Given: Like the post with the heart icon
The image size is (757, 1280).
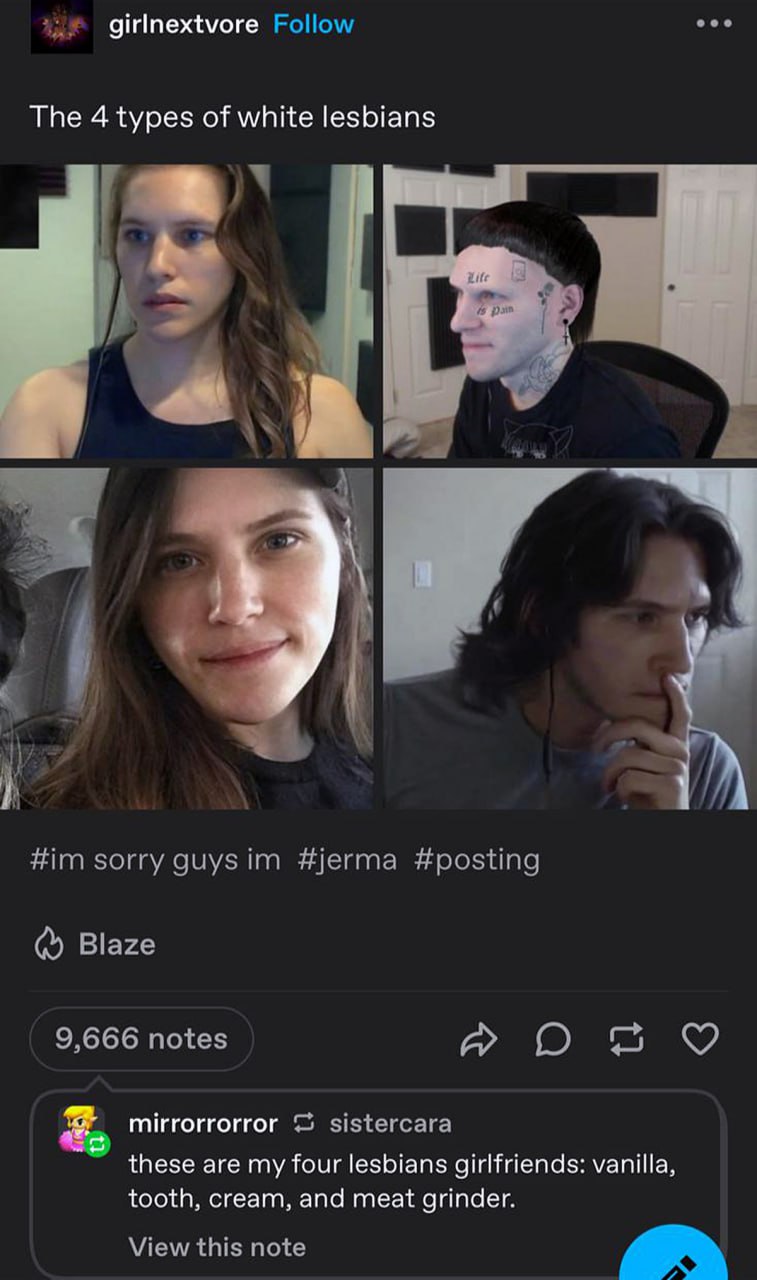Looking at the screenshot, I should coord(700,1040).
